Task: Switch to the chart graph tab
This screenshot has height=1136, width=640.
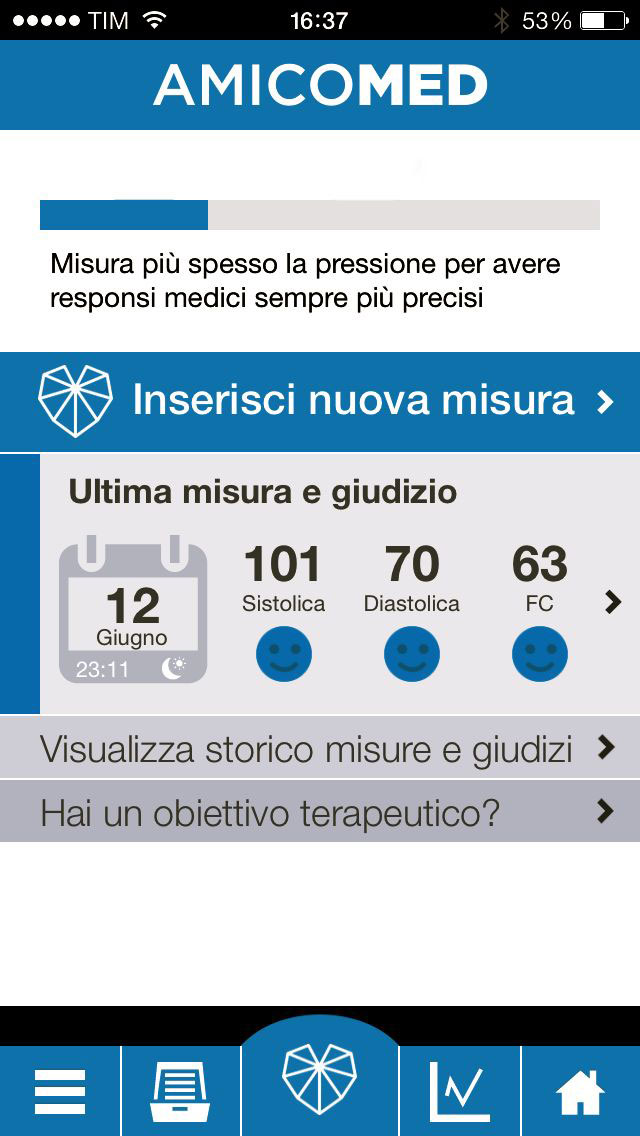Action: [460, 1091]
